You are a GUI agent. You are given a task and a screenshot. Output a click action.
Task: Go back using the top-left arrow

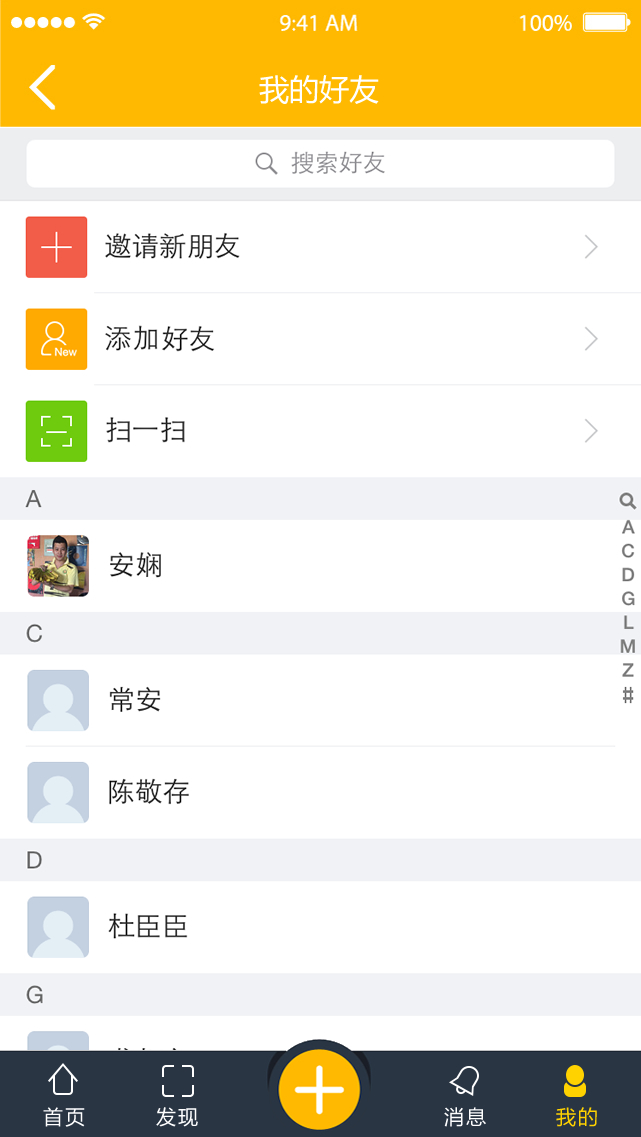pyautogui.click(x=42, y=88)
